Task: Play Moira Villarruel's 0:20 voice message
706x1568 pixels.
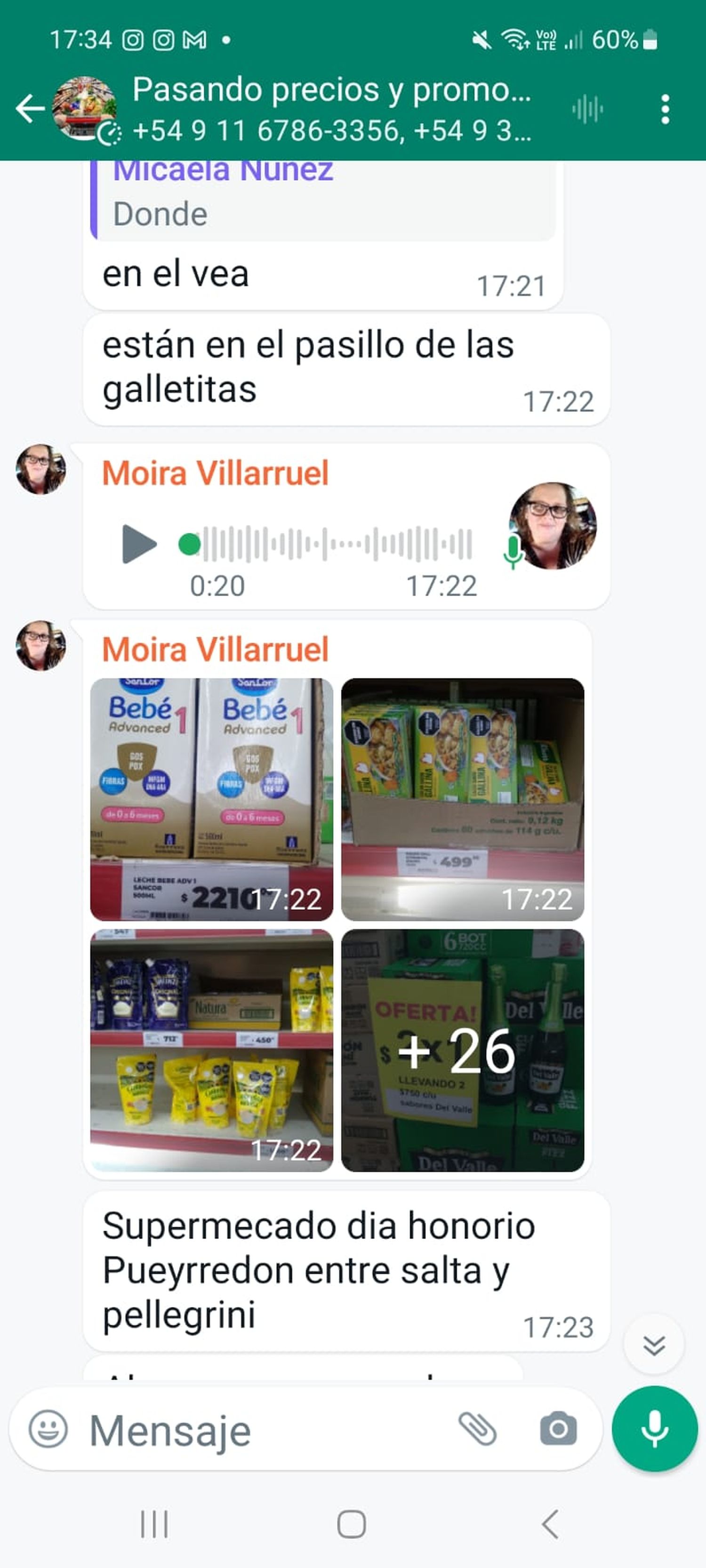Action: click(139, 543)
